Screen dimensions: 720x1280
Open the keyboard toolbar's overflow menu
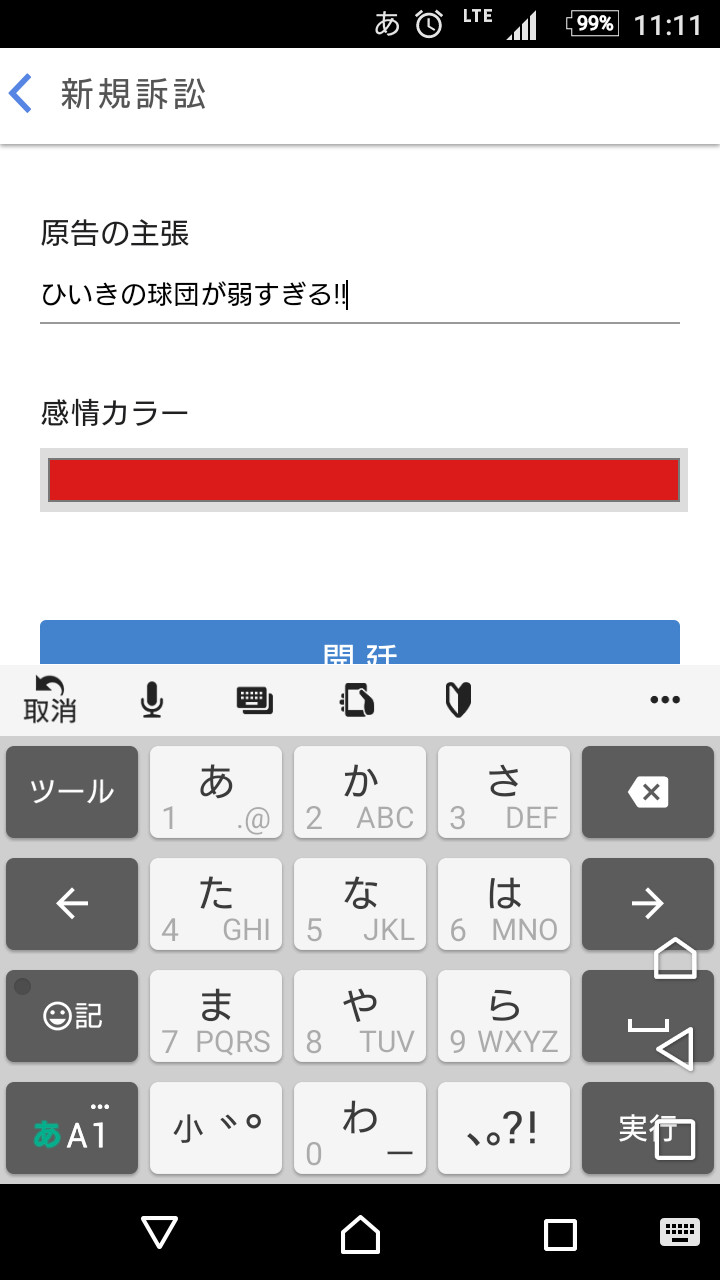[665, 700]
